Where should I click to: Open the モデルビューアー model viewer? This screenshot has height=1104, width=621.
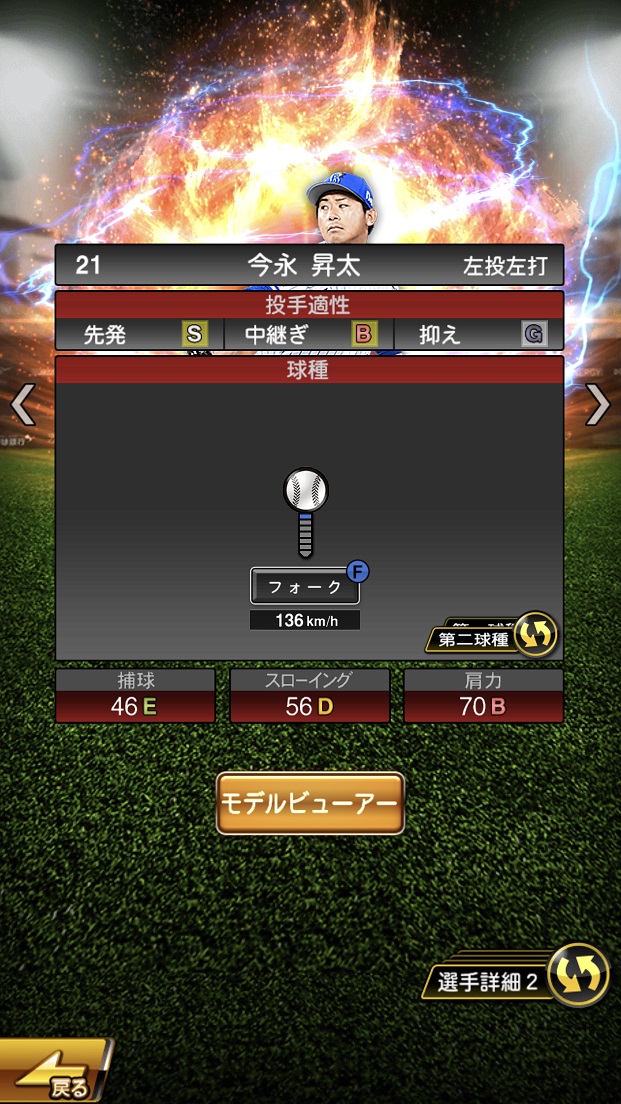310,803
